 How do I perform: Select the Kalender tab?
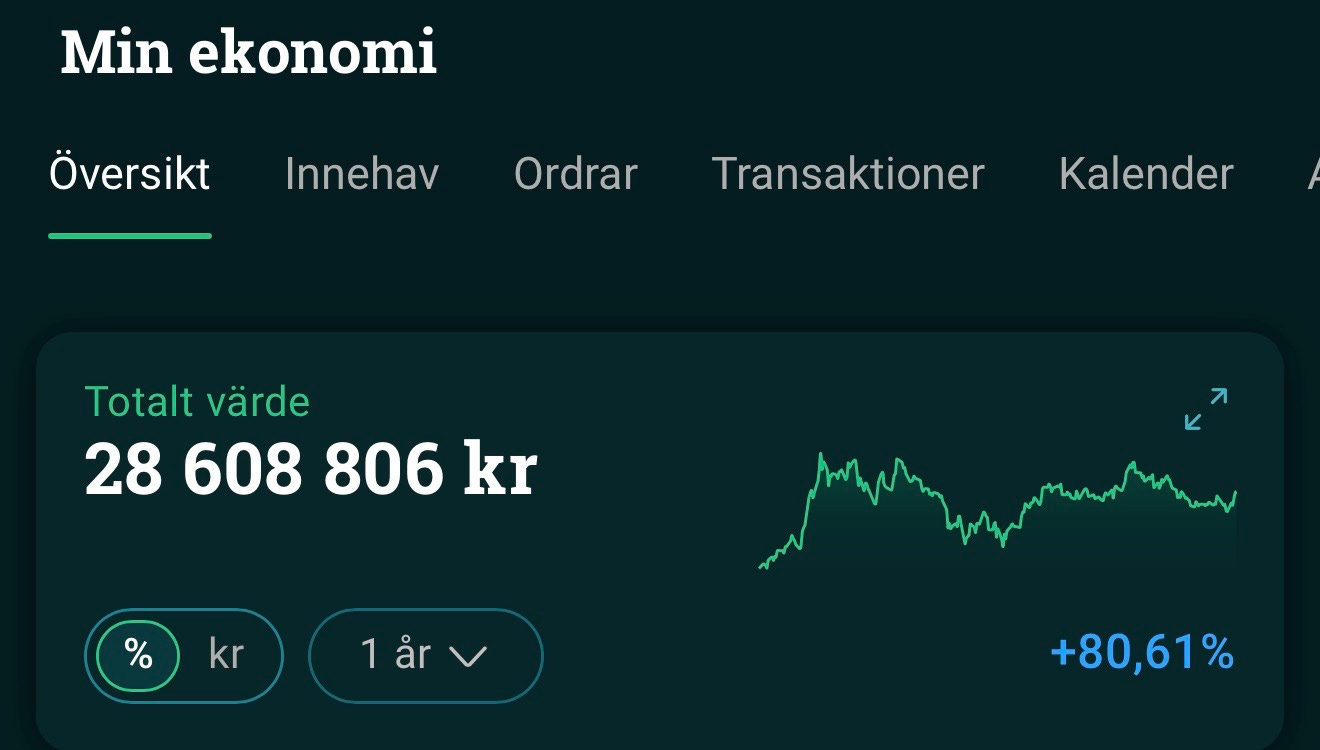tap(1146, 174)
